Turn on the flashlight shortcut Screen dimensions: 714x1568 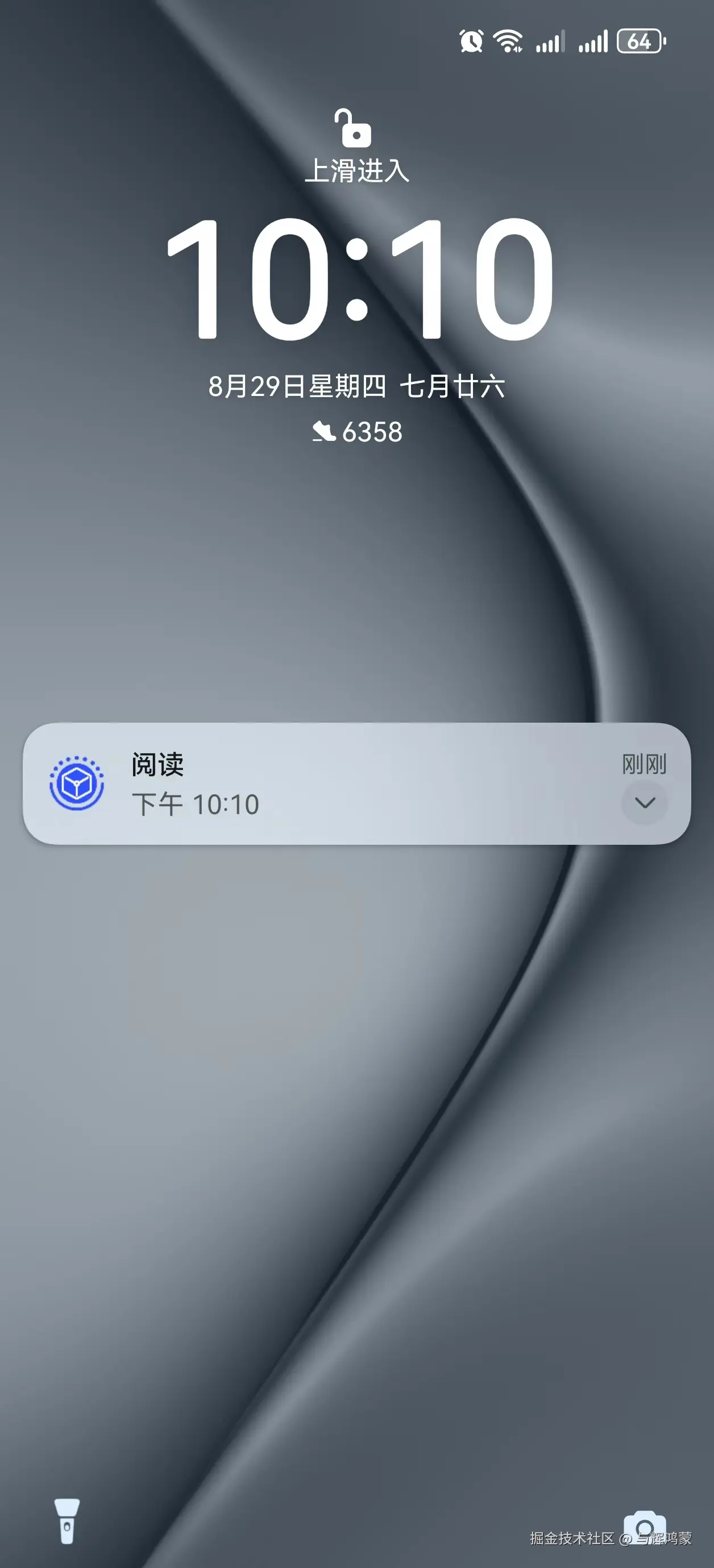pos(67,1521)
